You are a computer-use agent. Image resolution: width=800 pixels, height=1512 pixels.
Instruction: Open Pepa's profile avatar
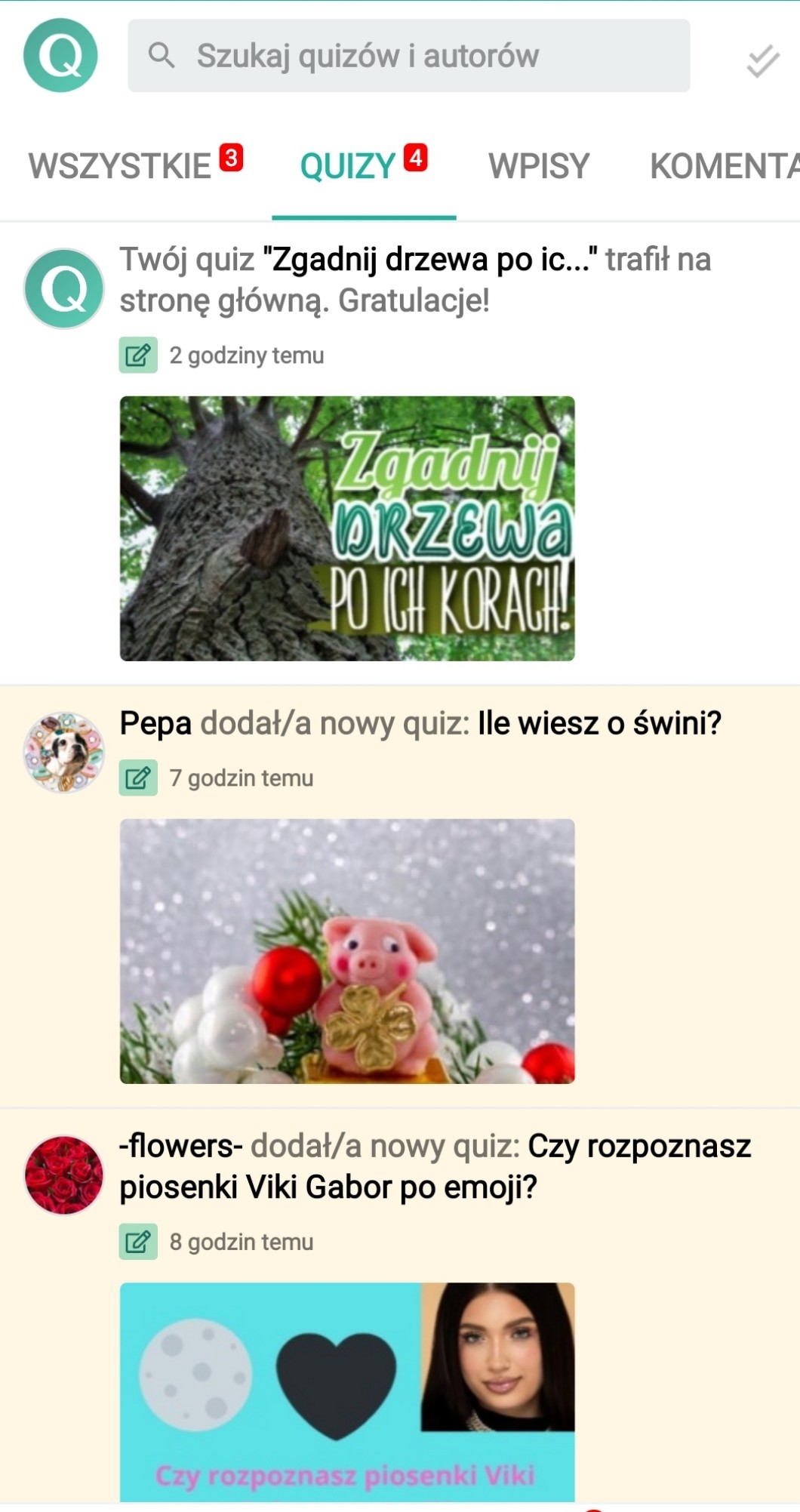(64, 752)
